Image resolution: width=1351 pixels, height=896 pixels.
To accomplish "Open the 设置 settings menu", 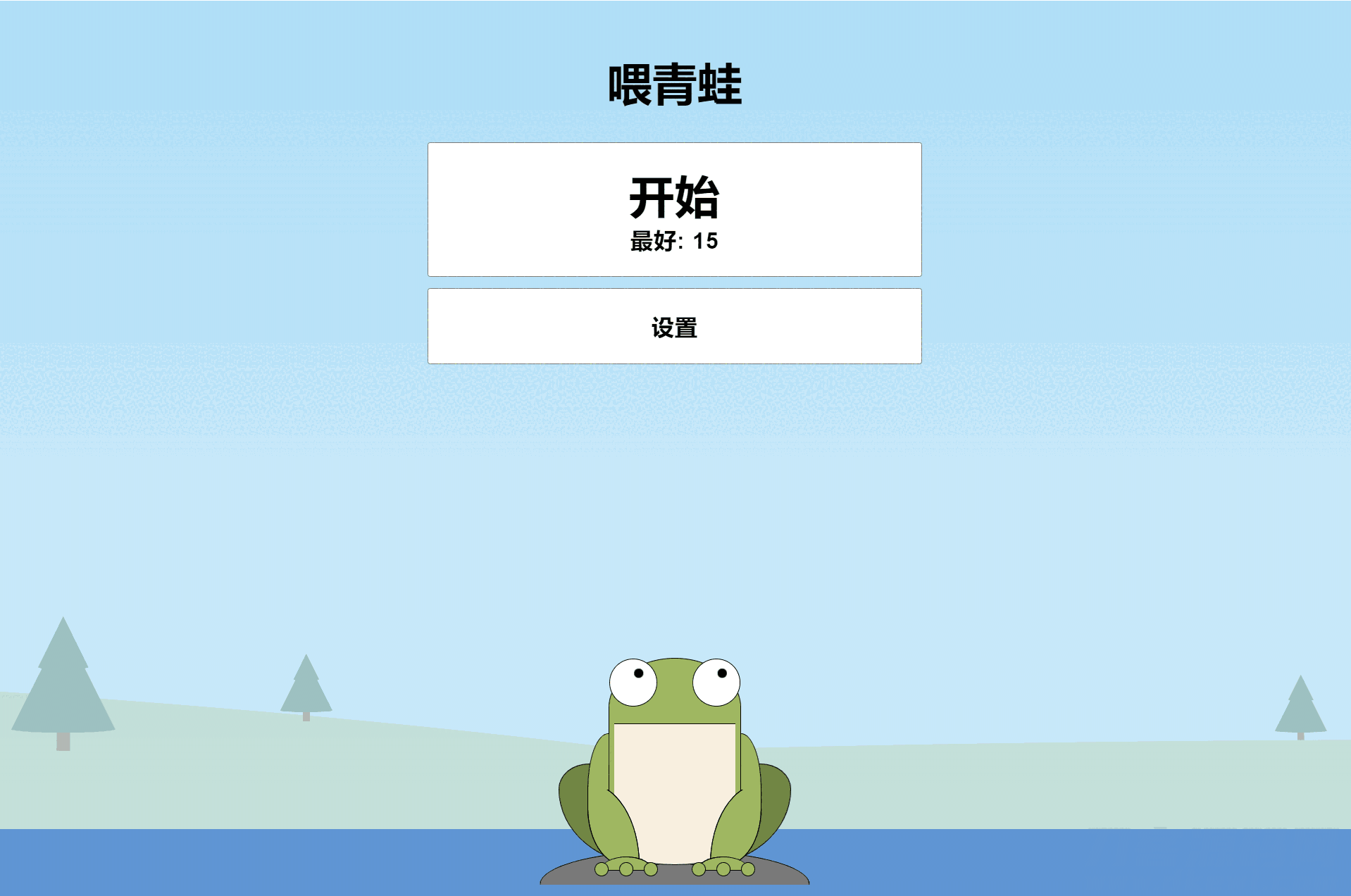I will (674, 327).
